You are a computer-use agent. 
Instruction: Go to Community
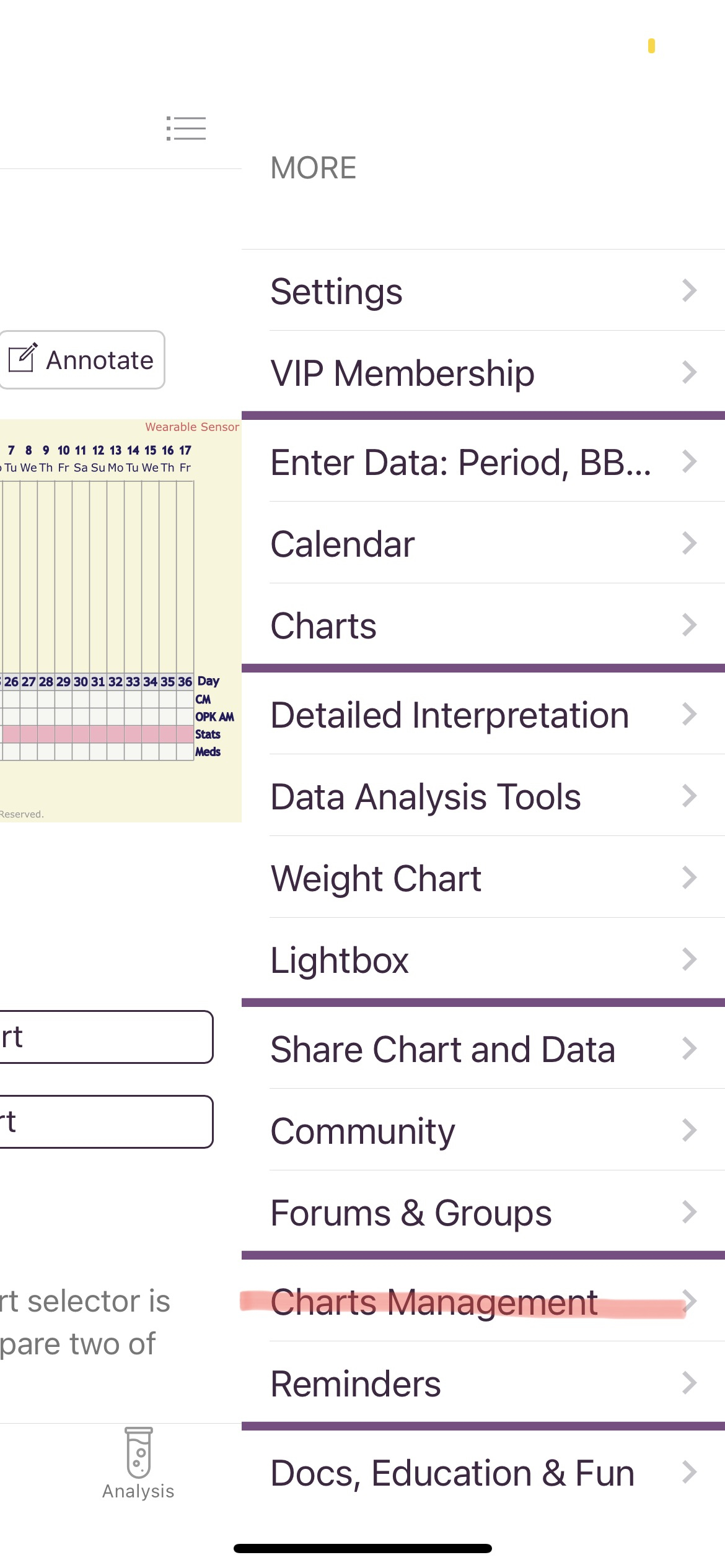click(483, 1131)
